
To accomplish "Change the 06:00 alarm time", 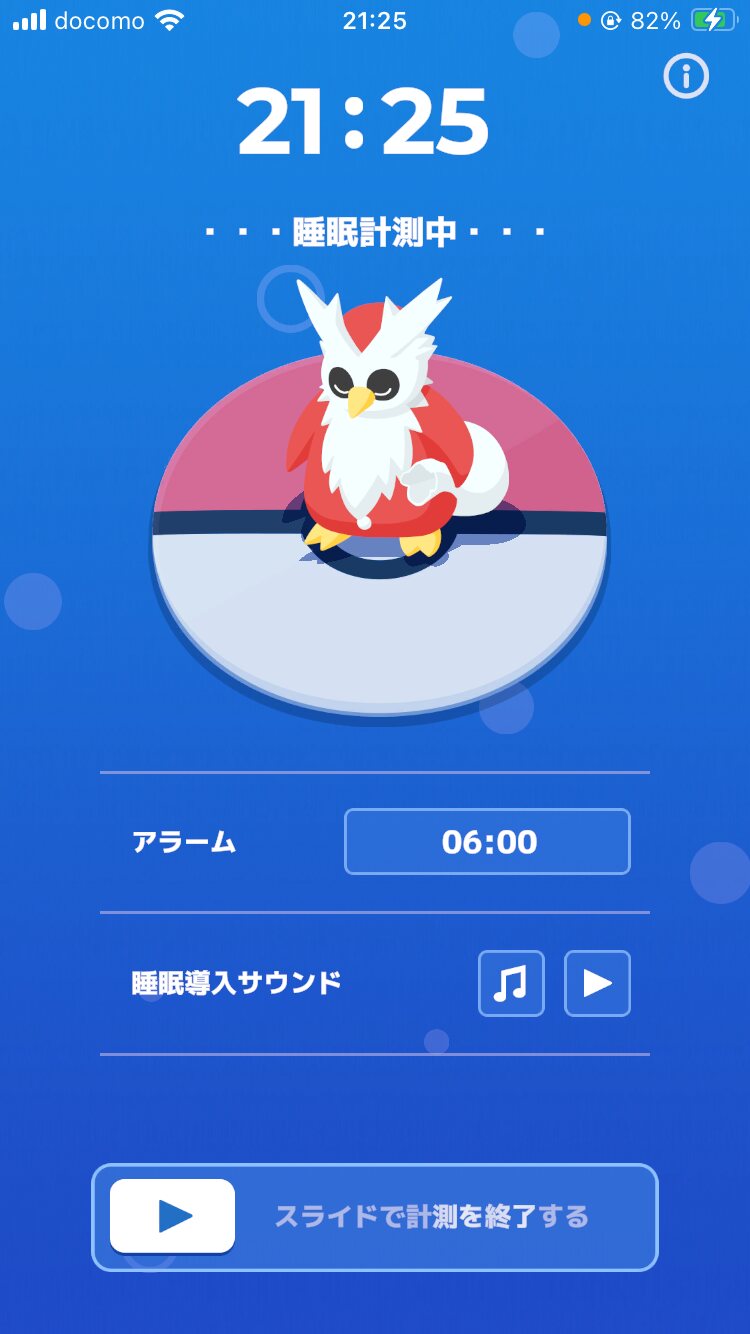I will pyautogui.click(x=487, y=842).
